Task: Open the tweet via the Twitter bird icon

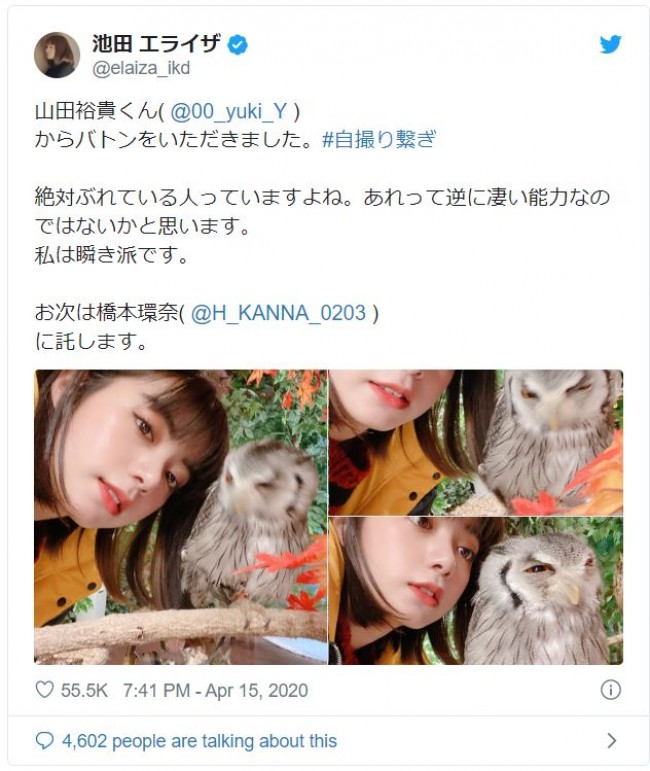Action: (x=609, y=45)
